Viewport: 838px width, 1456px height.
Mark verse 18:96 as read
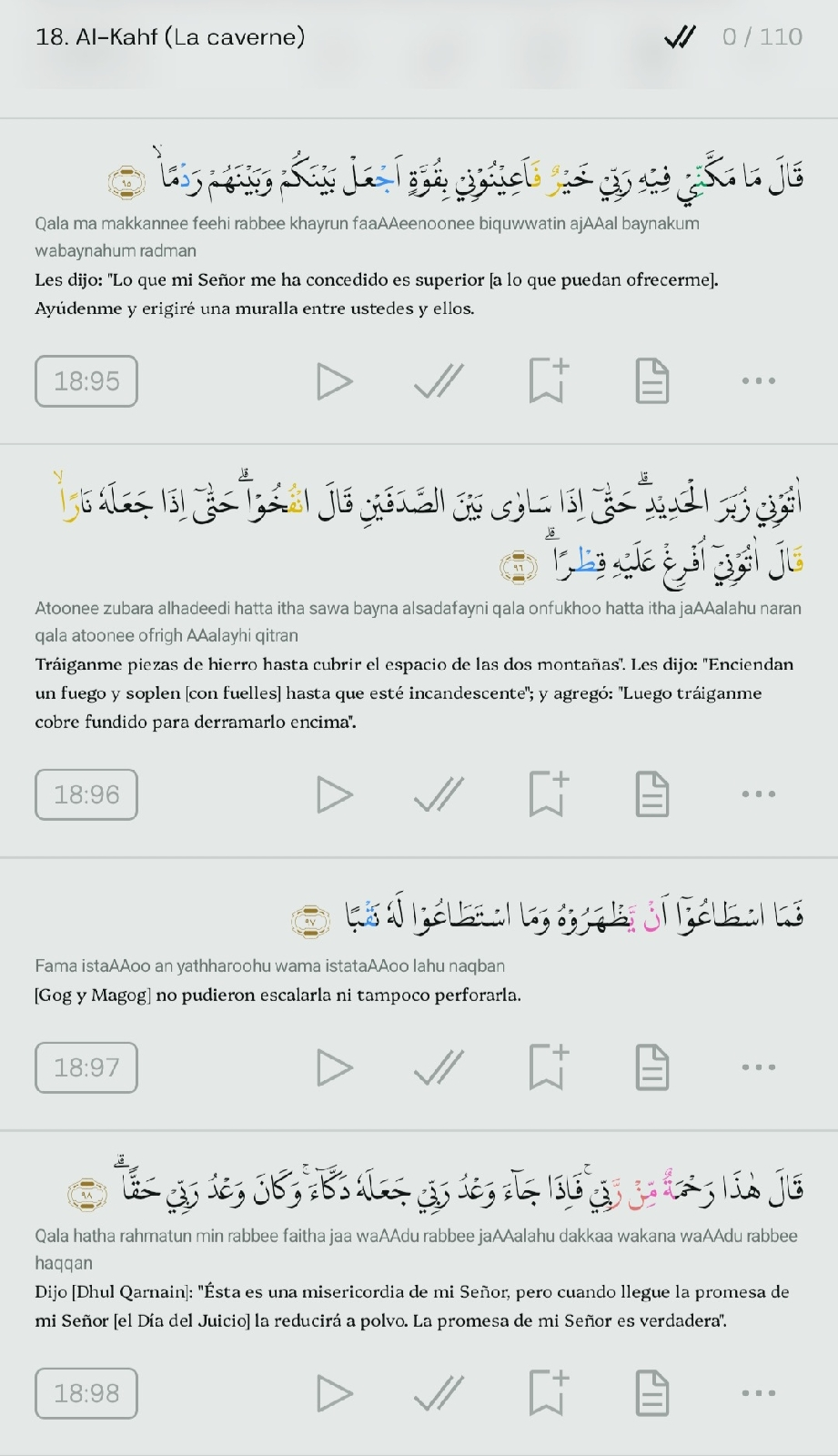pyautogui.click(x=439, y=794)
